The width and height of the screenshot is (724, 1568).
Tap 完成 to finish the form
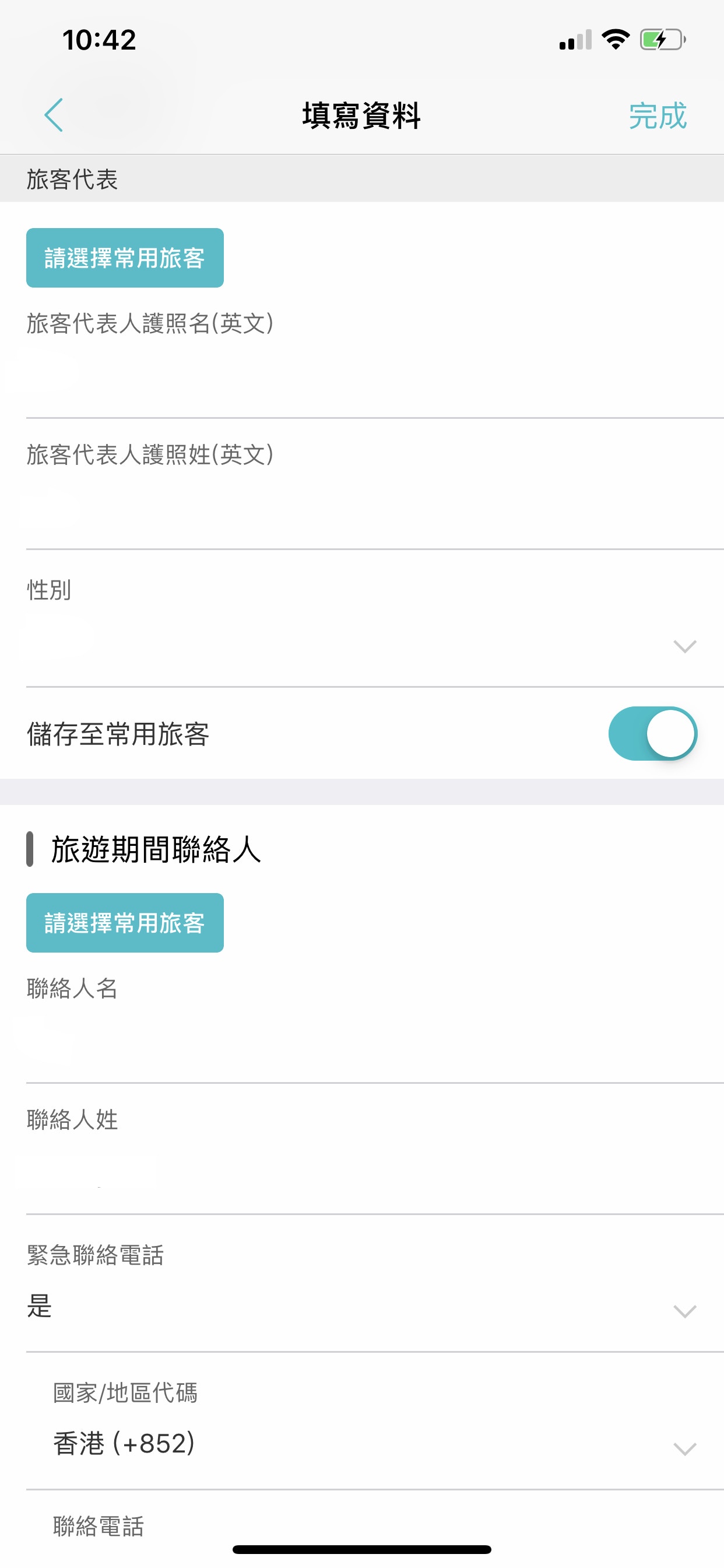pyautogui.click(x=657, y=116)
